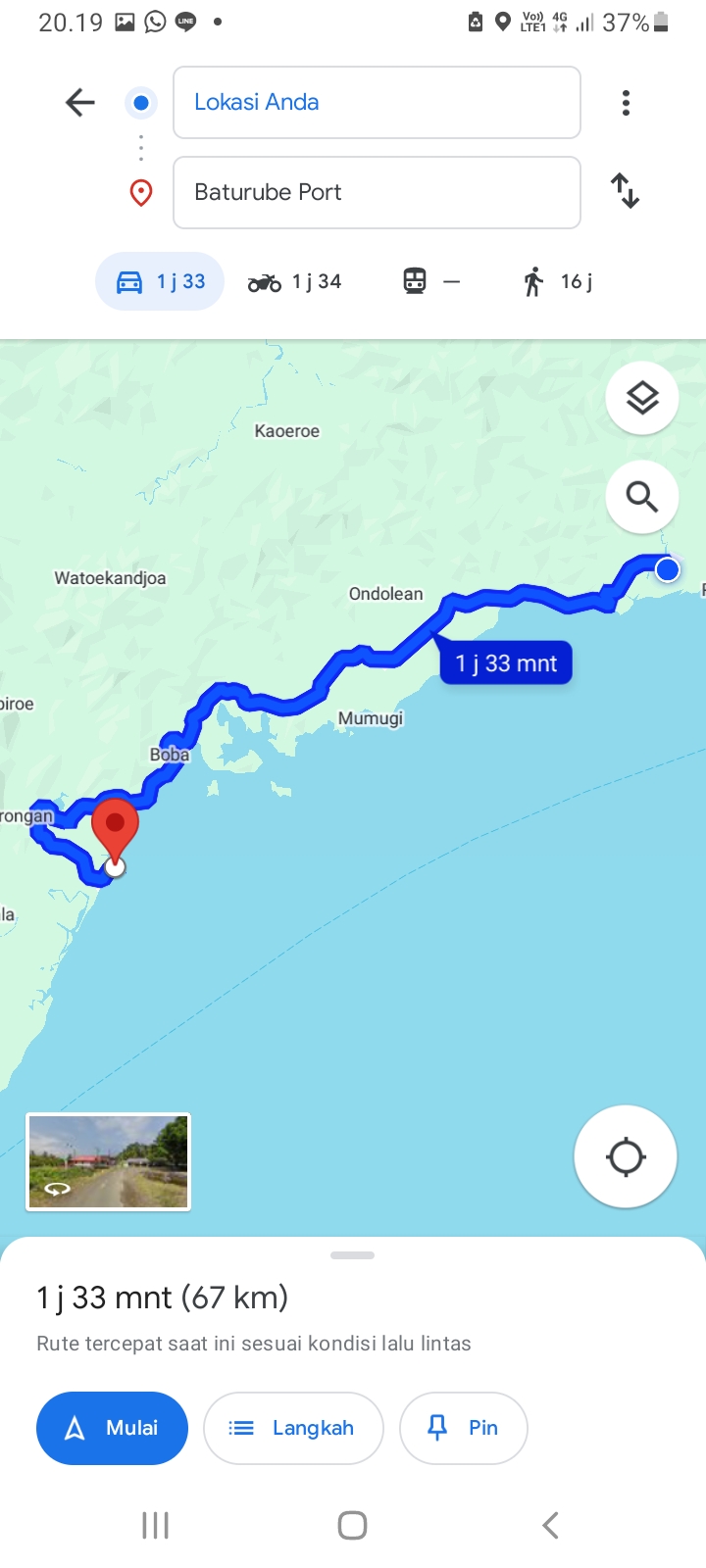Viewport: 706px width, 1568px height.
Task: Open the three-dot overflow menu
Action: point(626,103)
